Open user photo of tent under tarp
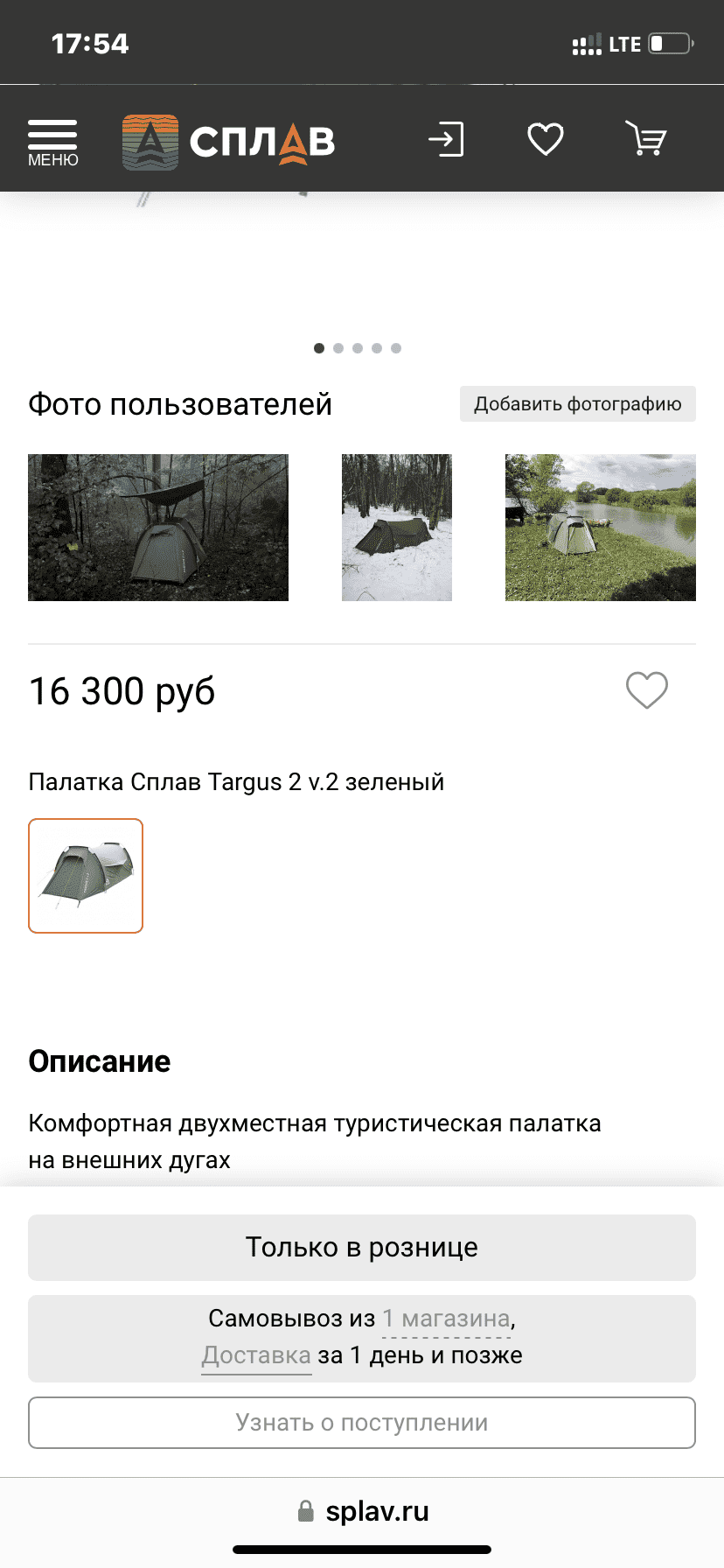This screenshot has height=1568, width=724. [158, 528]
